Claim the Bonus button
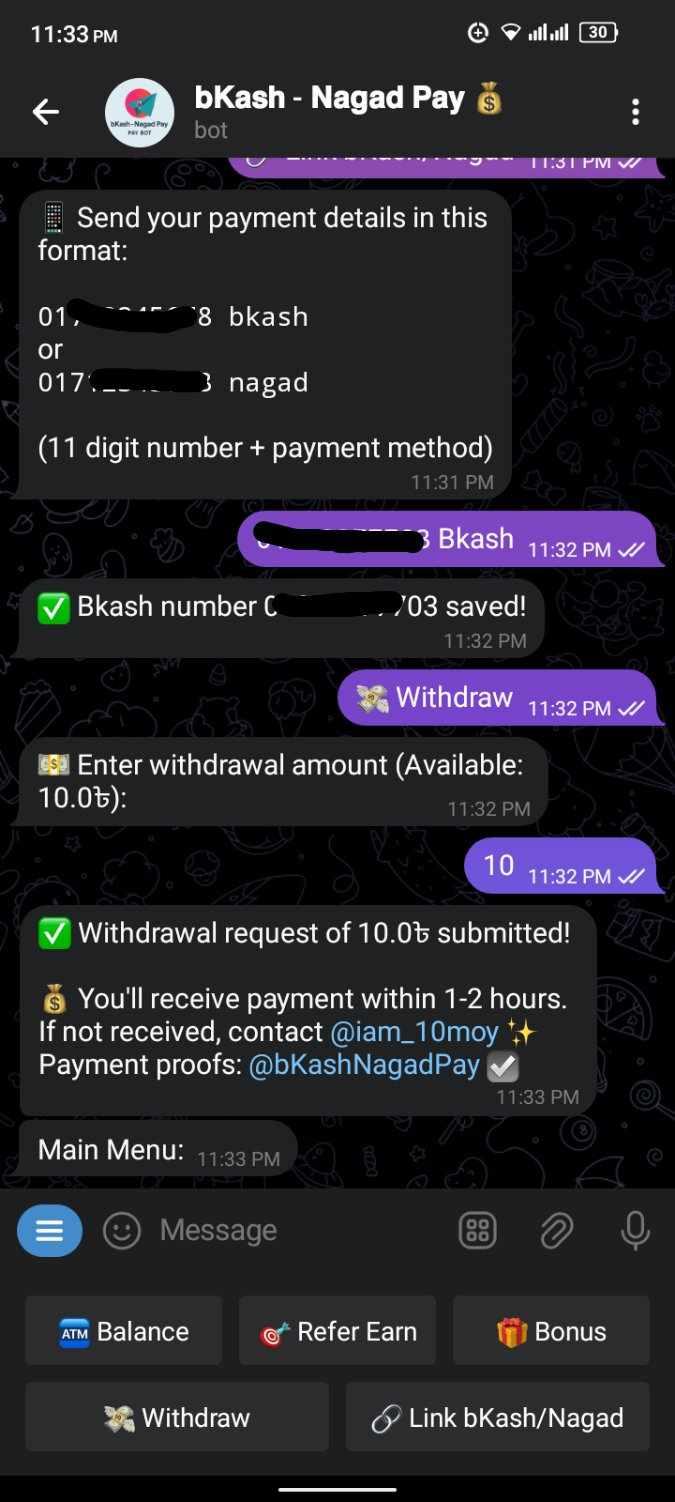Image resolution: width=675 pixels, height=1502 pixels. [x=551, y=1331]
